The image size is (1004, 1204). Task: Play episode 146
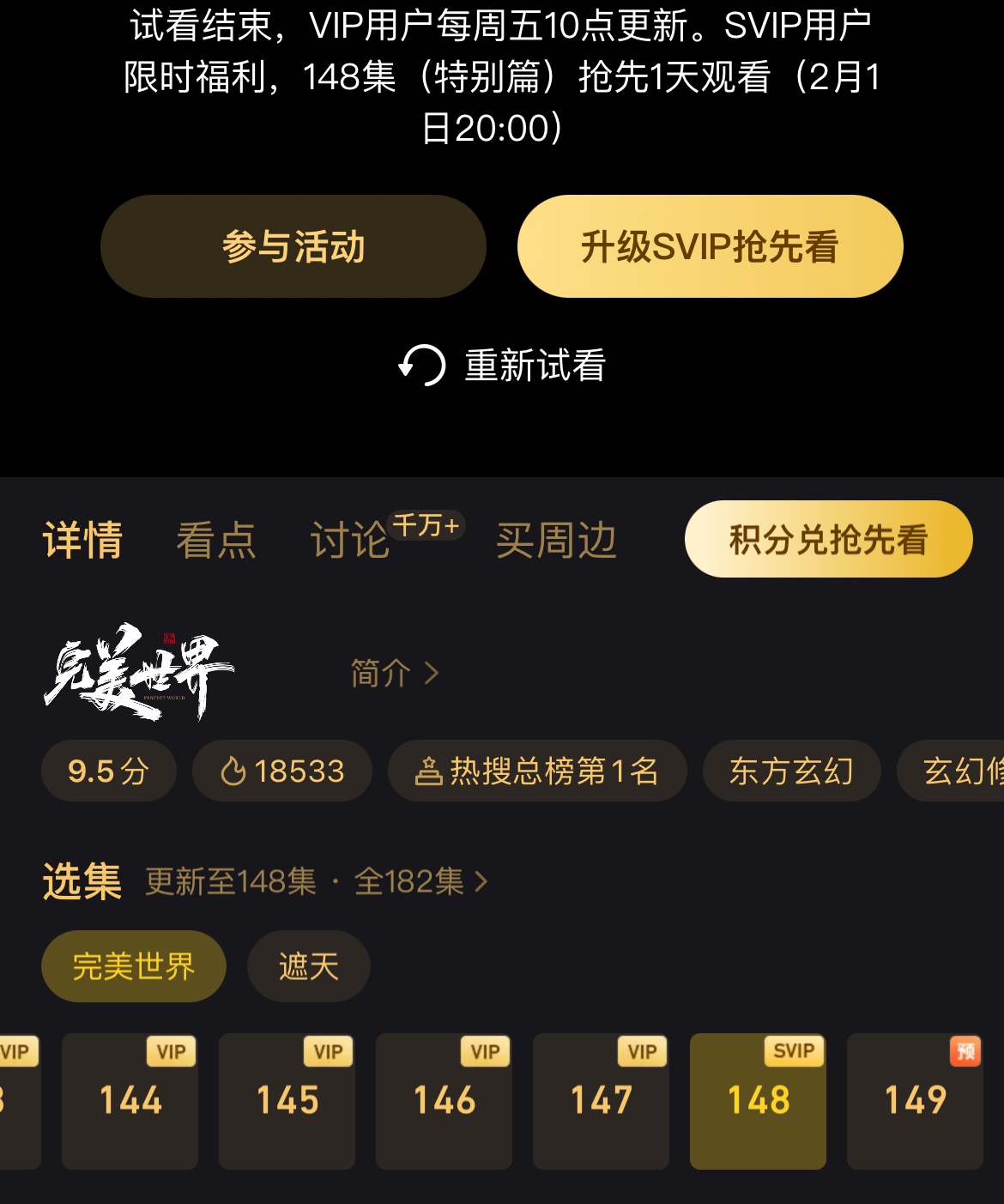pyautogui.click(x=444, y=1101)
